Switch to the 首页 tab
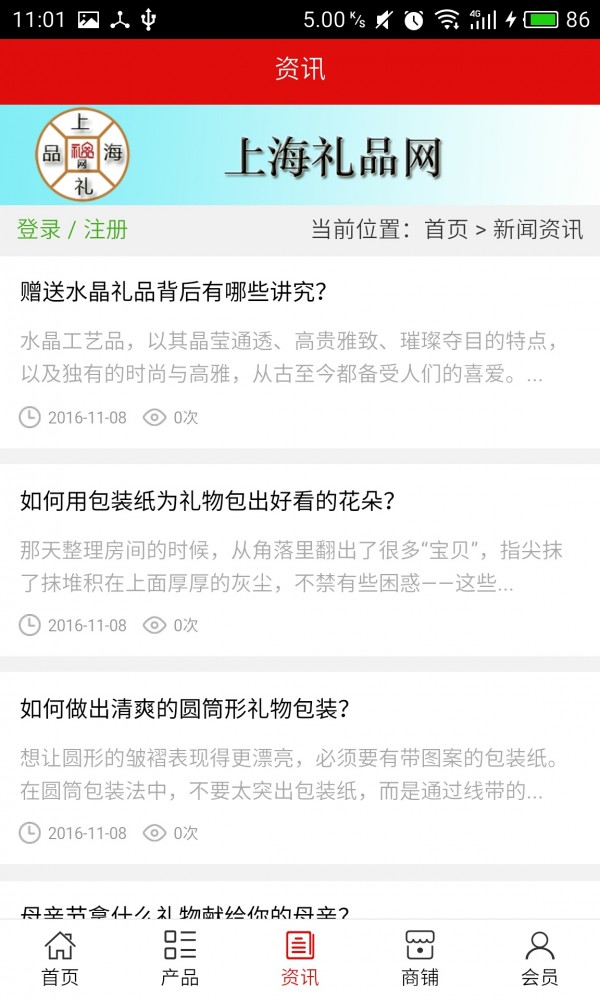Viewport: 600px width, 1000px height. click(x=60, y=959)
